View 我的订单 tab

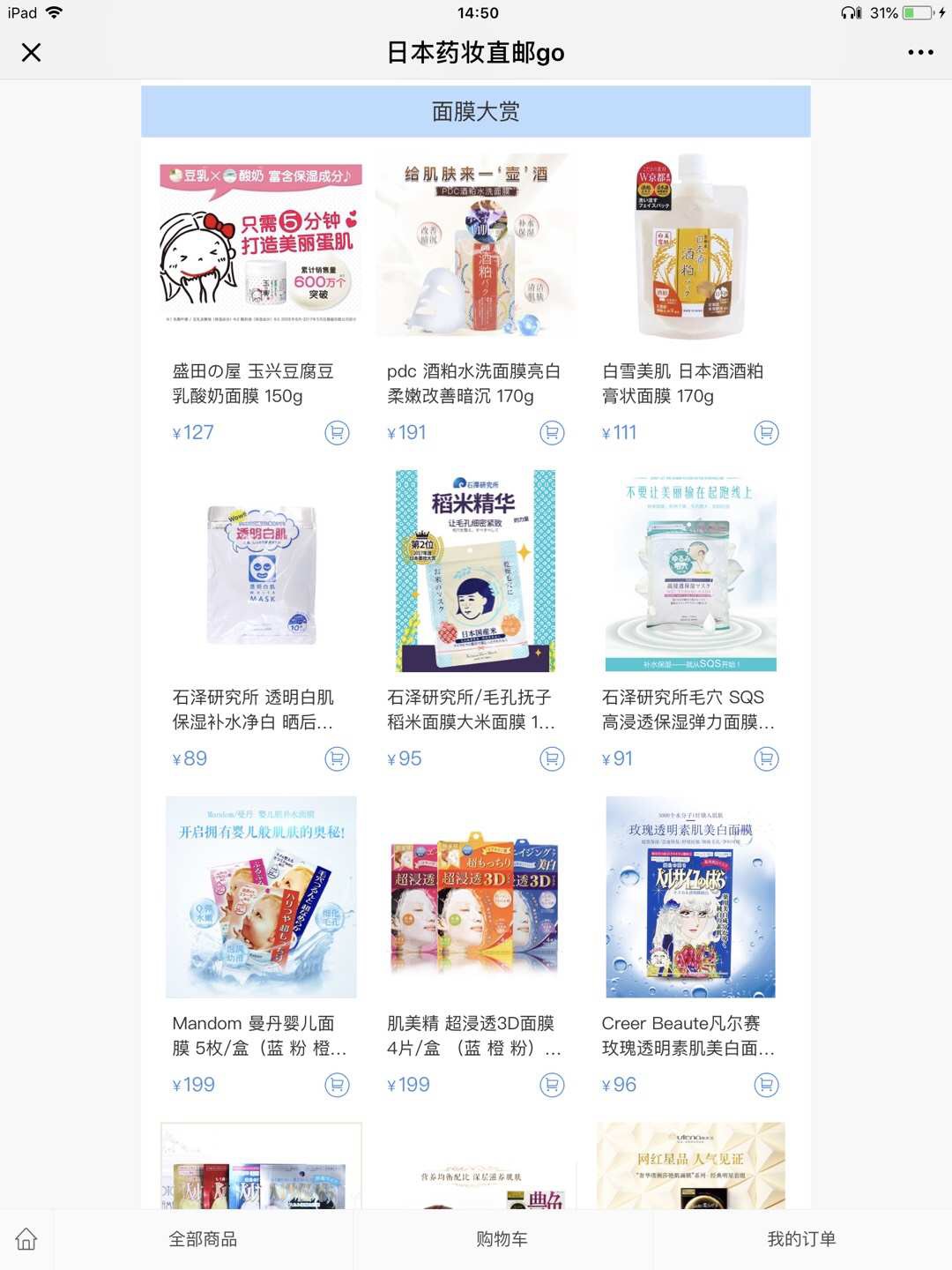pyautogui.click(x=801, y=1239)
